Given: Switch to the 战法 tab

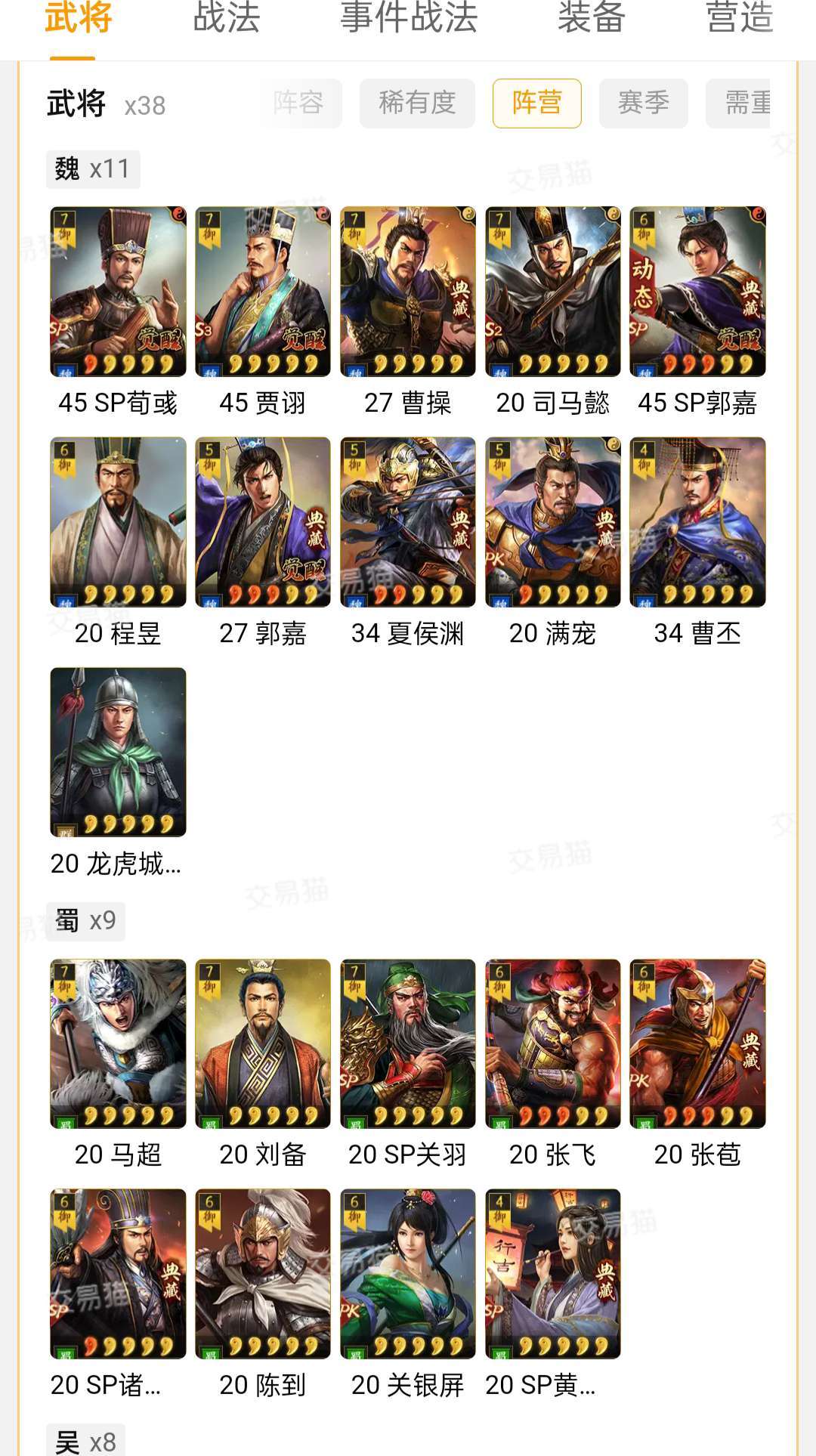Looking at the screenshot, I should click(x=227, y=18).
